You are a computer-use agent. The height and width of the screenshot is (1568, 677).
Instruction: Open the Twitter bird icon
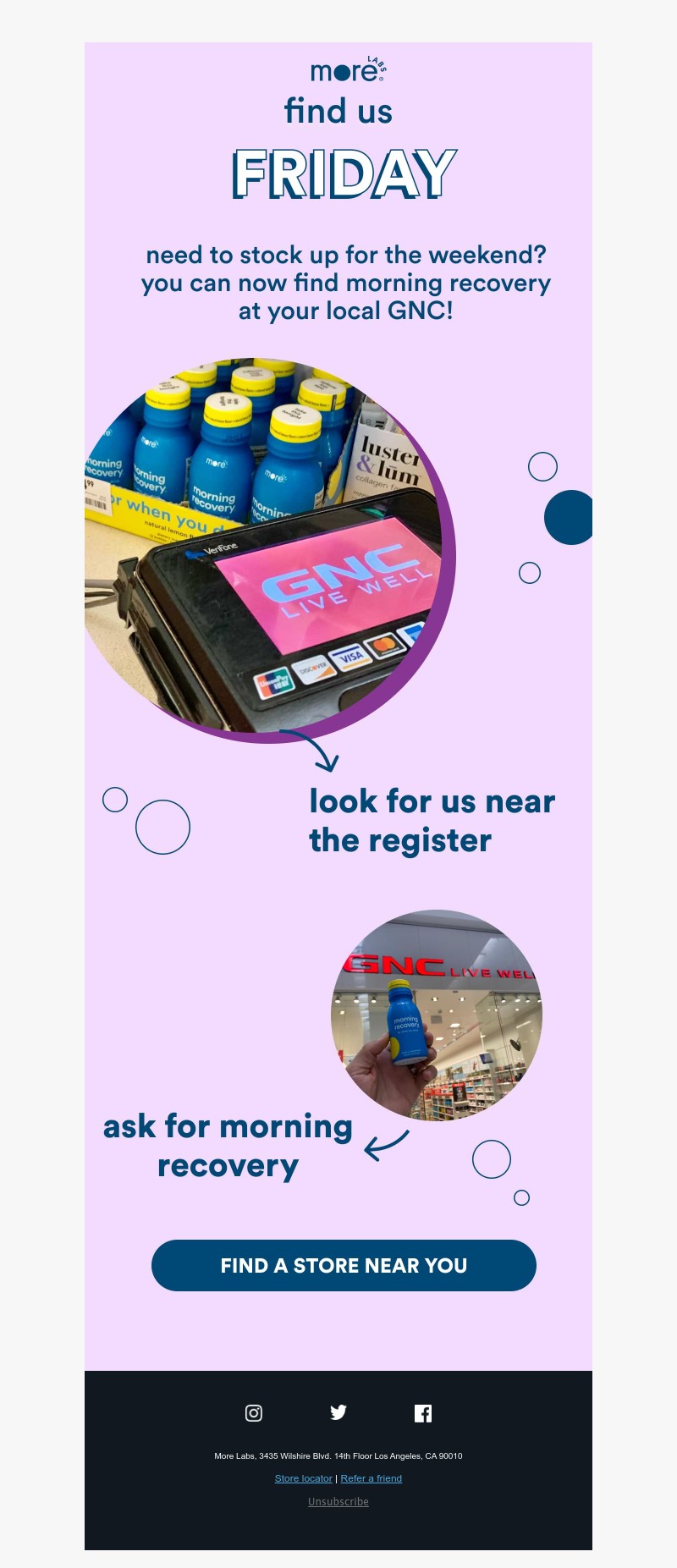(338, 1412)
